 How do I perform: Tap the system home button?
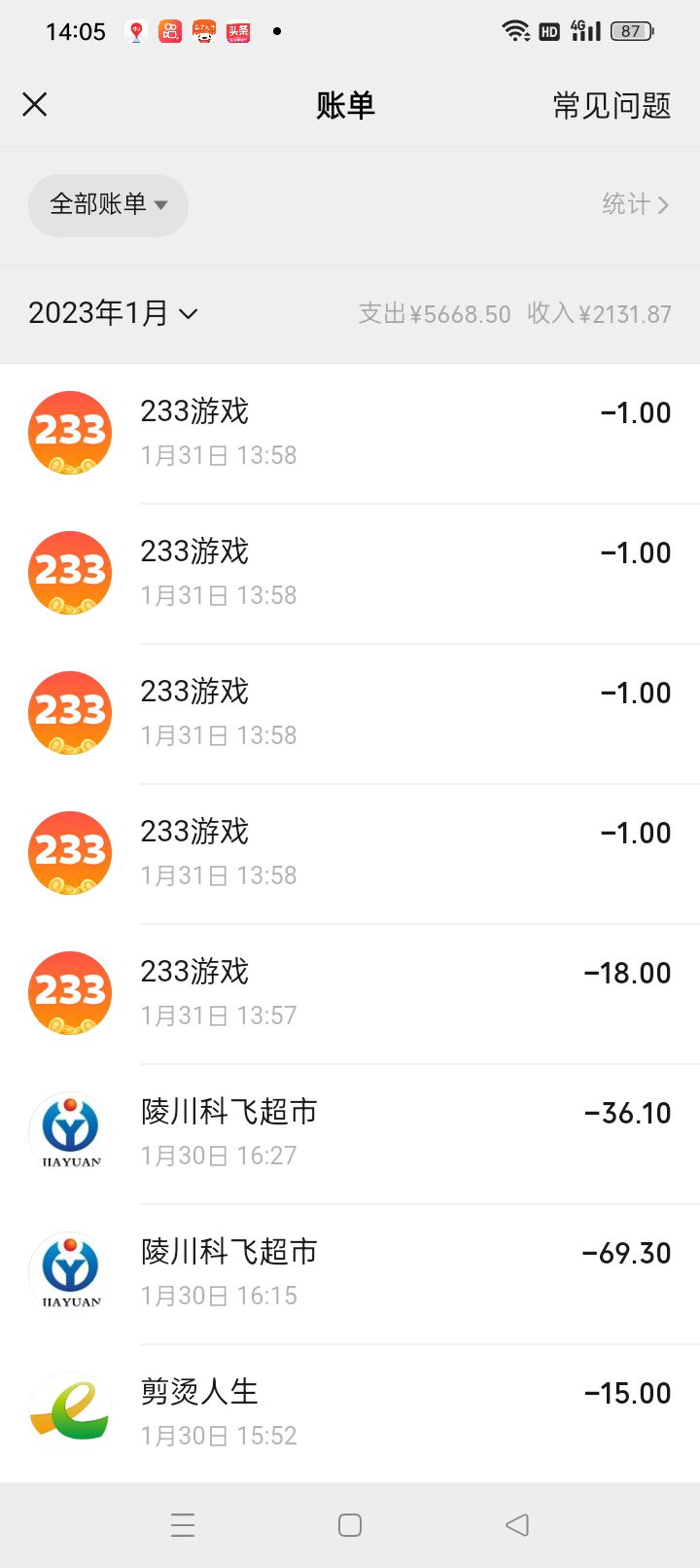click(350, 1525)
